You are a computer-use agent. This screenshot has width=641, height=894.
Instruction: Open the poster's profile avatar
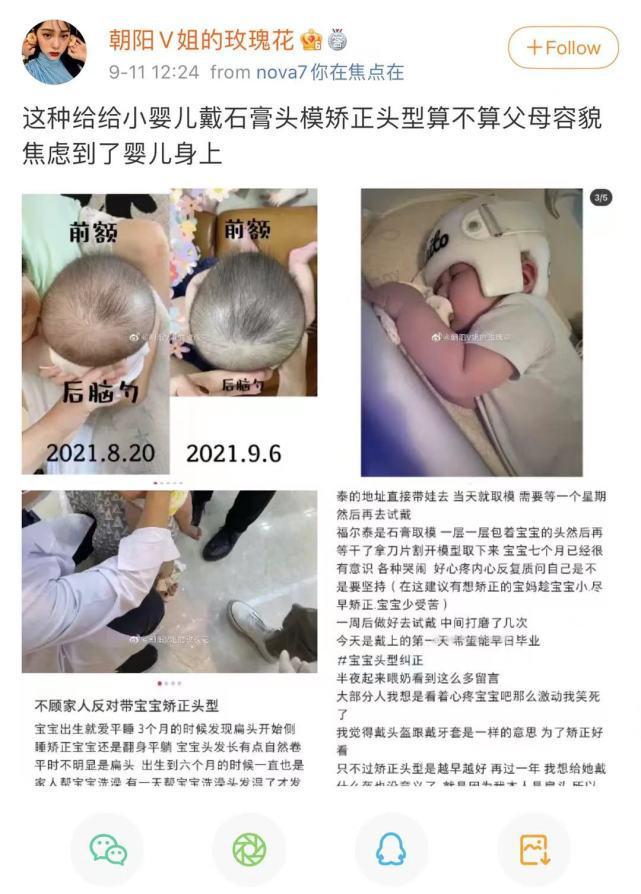coord(53,51)
